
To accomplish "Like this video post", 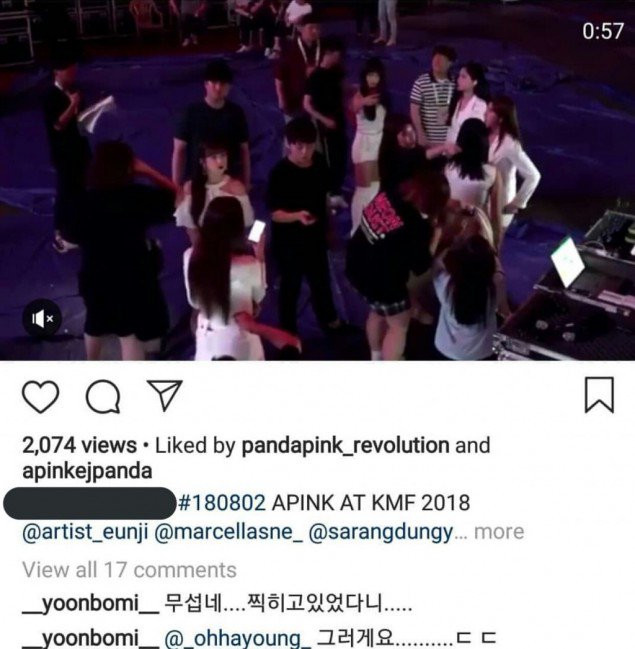I will tap(40, 397).
